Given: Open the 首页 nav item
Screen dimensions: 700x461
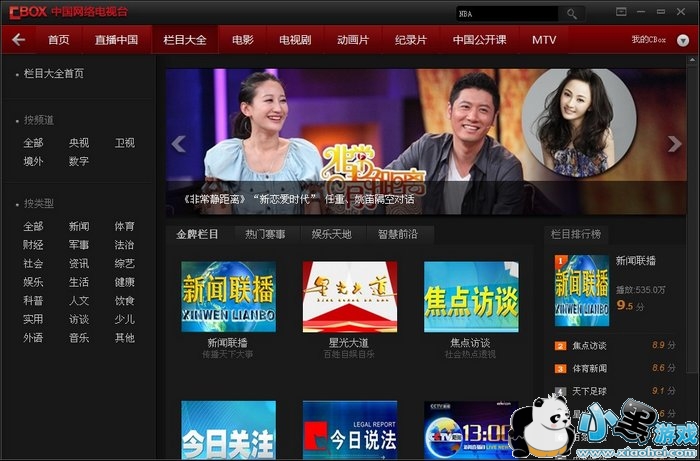Looking at the screenshot, I should tap(59, 40).
